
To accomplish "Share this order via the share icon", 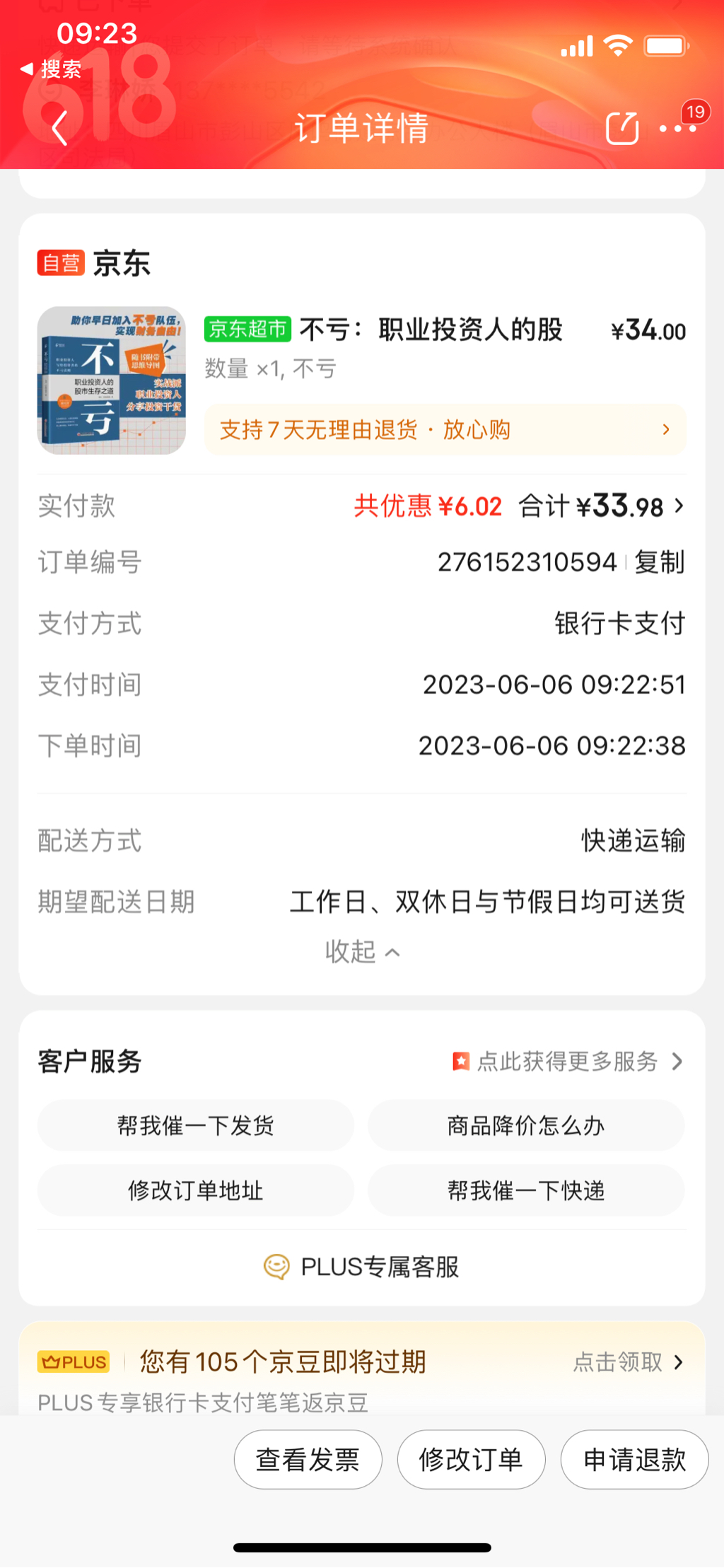I will click(622, 129).
